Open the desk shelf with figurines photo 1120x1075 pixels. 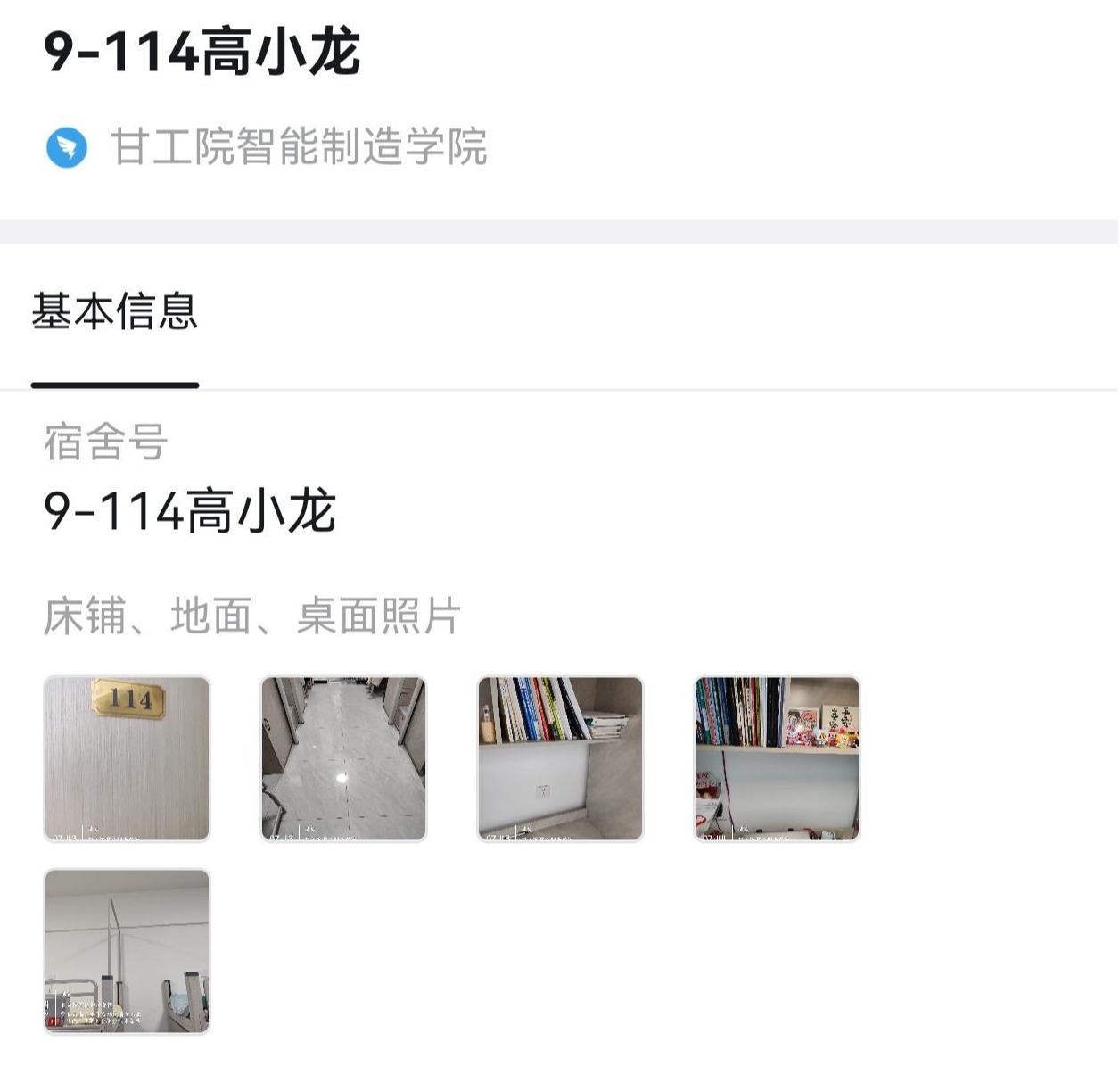(777, 758)
